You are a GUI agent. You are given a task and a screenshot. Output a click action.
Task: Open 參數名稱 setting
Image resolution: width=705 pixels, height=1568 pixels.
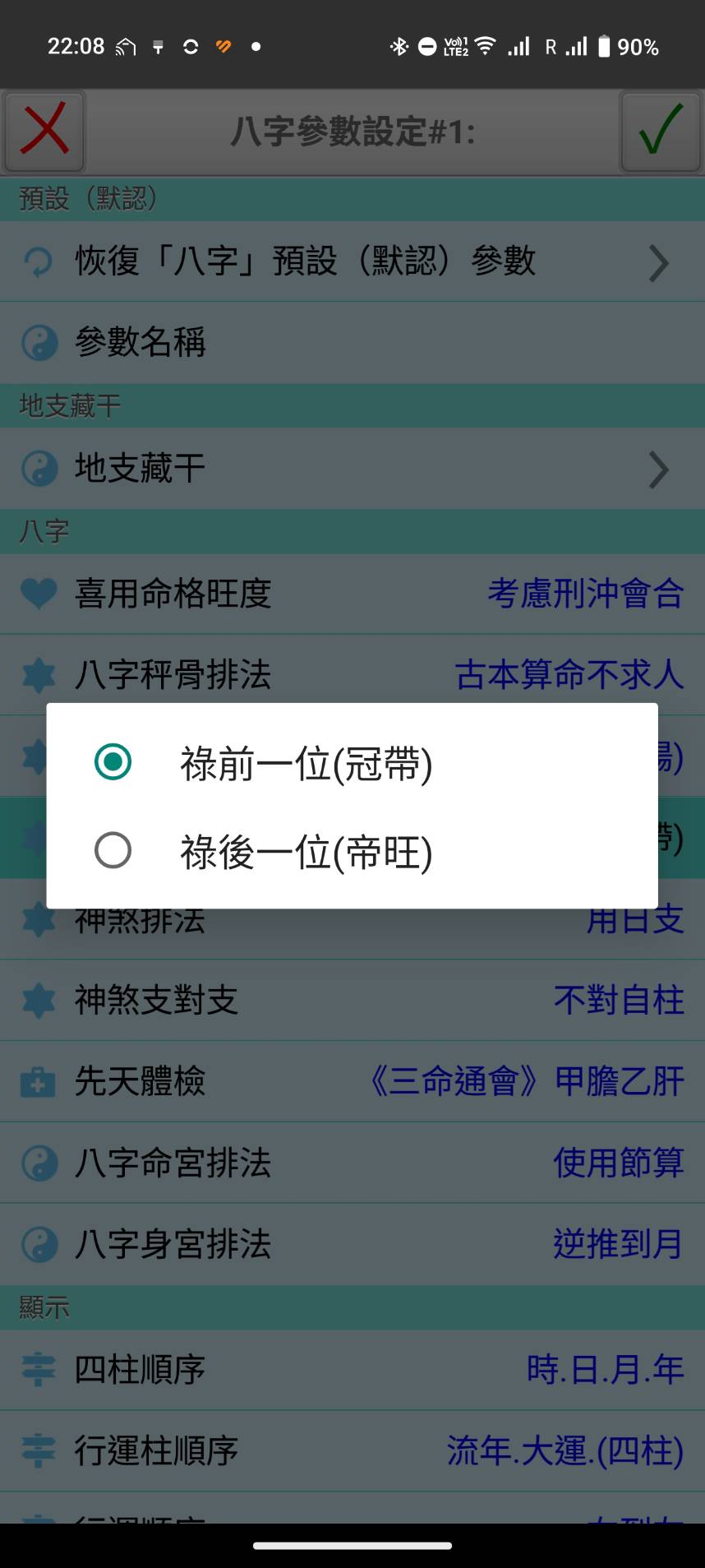[352, 342]
